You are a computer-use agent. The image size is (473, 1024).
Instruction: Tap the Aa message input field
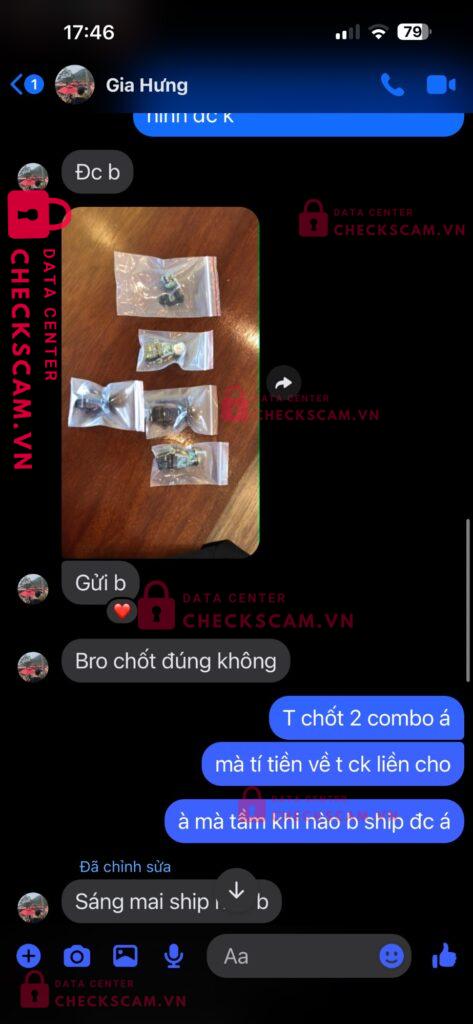[297, 957]
